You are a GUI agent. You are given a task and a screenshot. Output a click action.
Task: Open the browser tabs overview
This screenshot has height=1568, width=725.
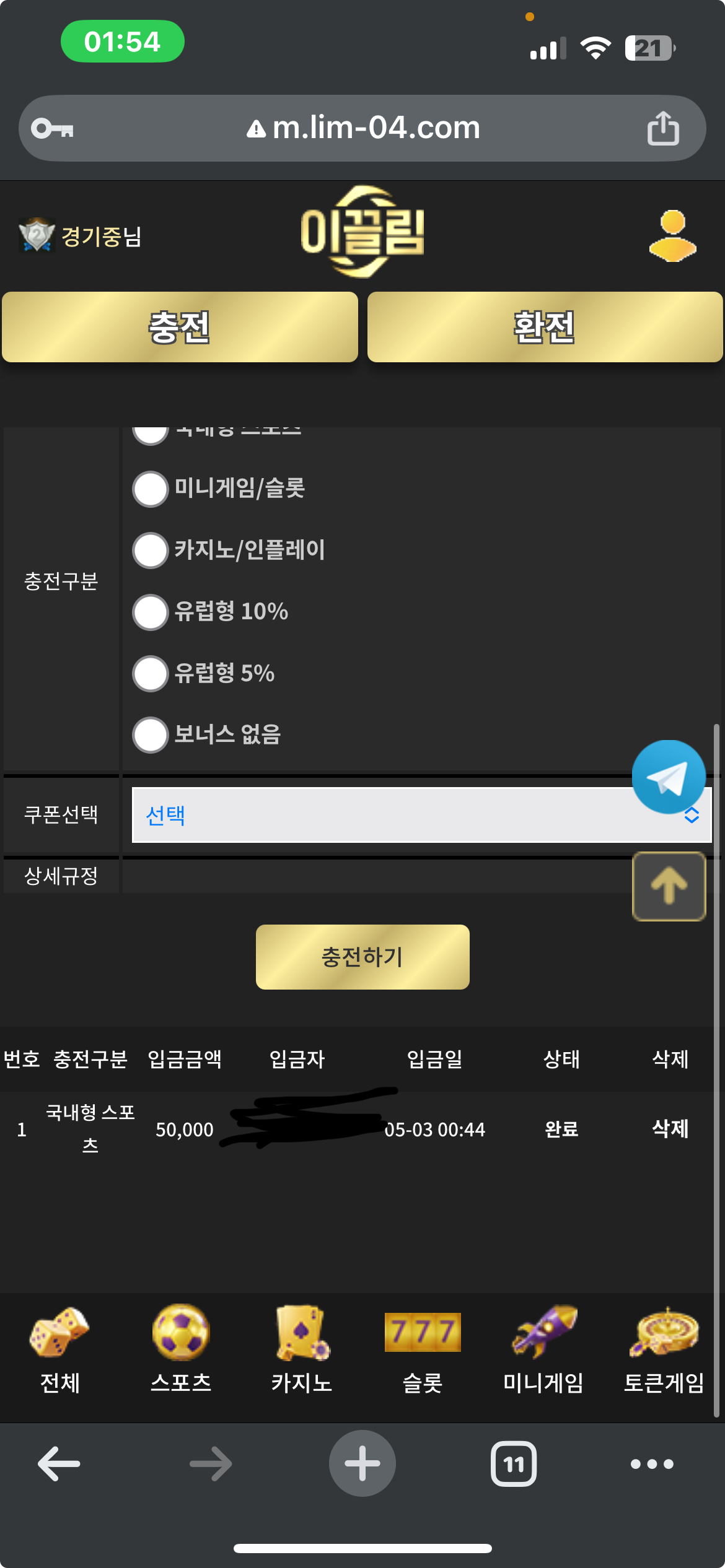(x=514, y=1464)
